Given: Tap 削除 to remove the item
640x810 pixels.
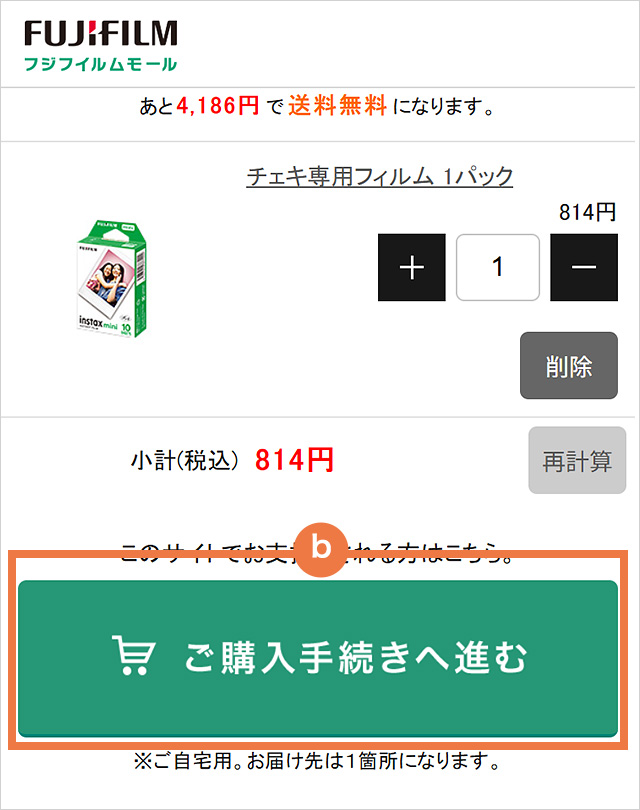Looking at the screenshot, I should click(568, 366).
